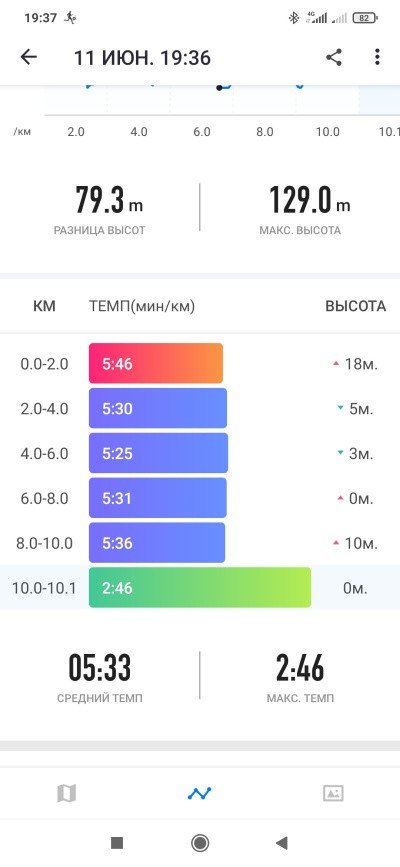
Task: Go back using the top arrow
Action: [28, 57]
